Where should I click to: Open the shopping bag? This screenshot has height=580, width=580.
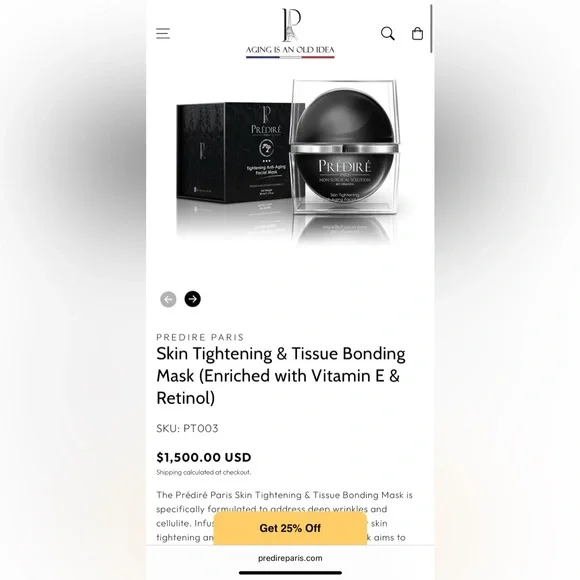pyautogui.click(x=418, y=33)
